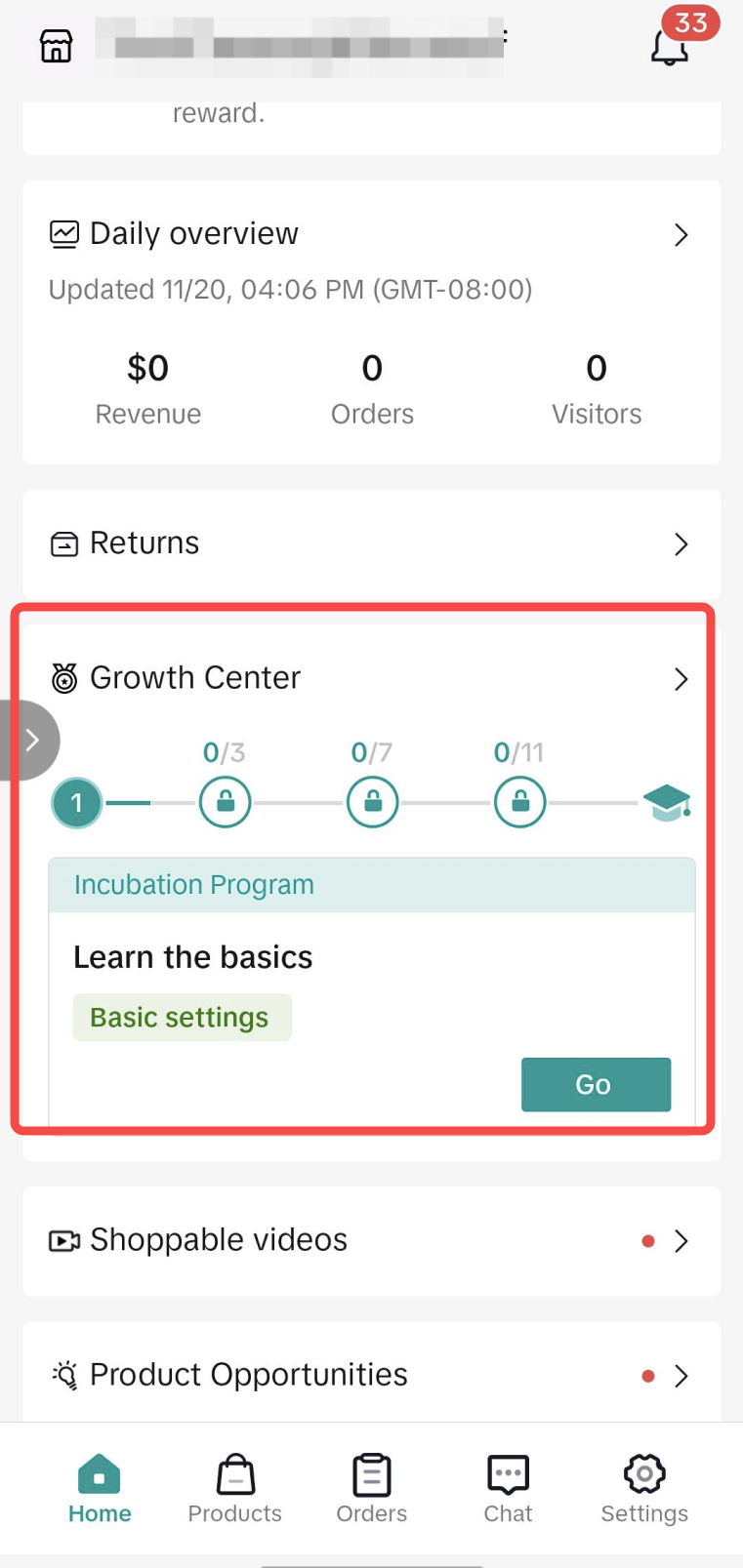Image resolution: width=743 pixels, height=1568 pixels.
Task: Open the Growth Center page
Action: pyautogui.click(x=371, y=678)
